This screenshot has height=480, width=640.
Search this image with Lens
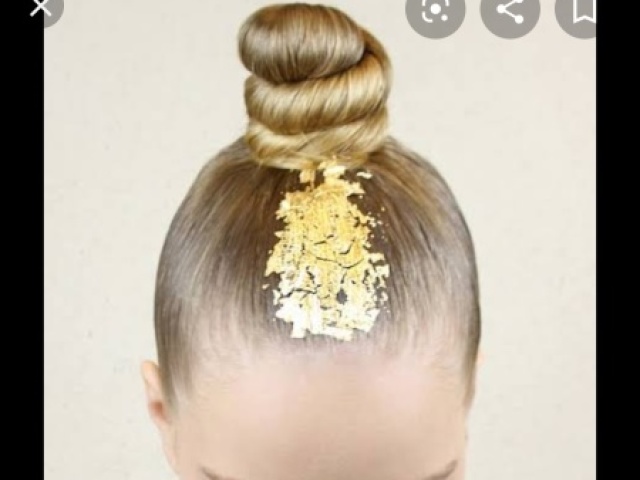(x=435, y=10)
